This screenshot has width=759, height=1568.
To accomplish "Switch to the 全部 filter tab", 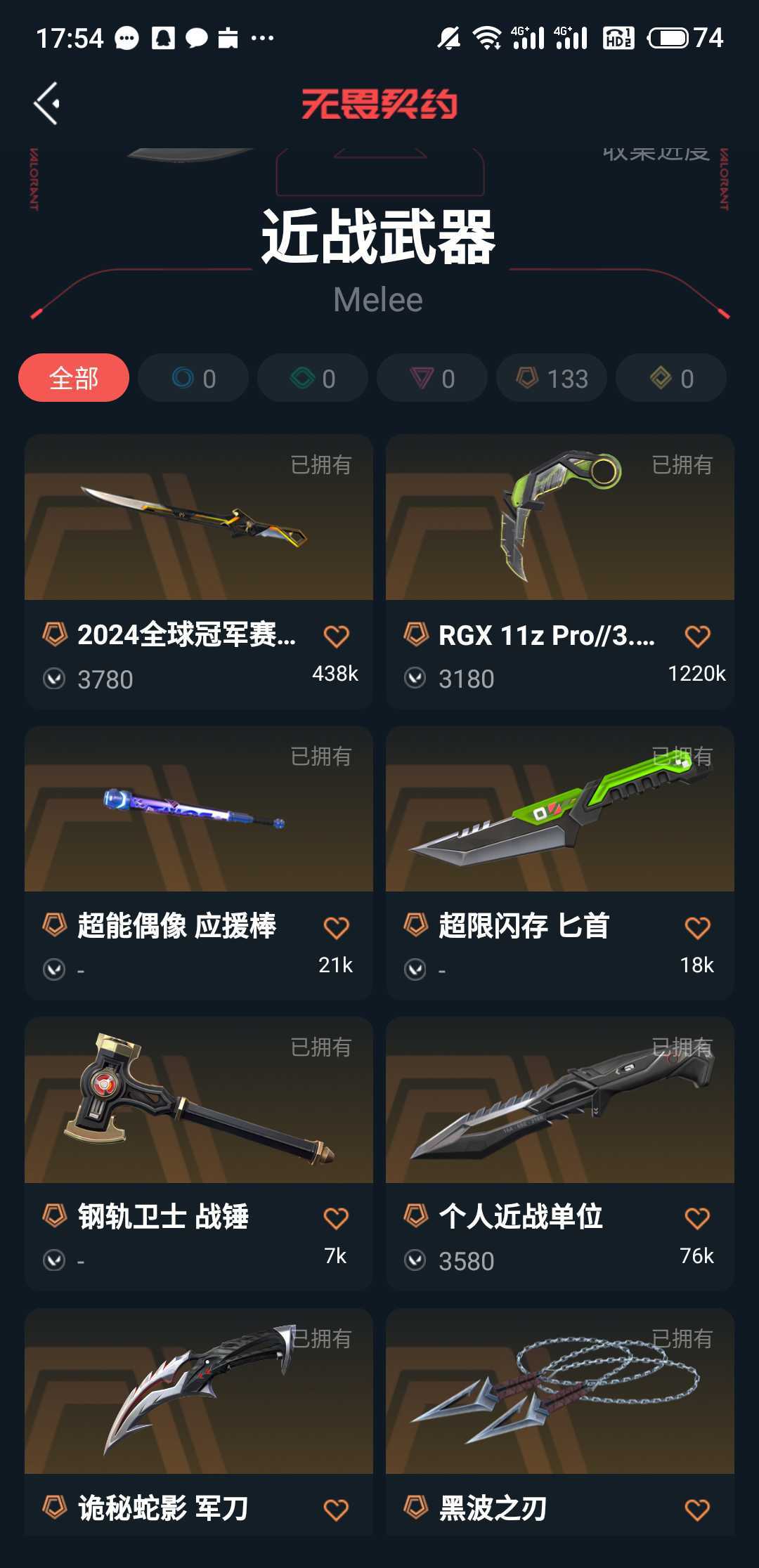I will 73,378.
